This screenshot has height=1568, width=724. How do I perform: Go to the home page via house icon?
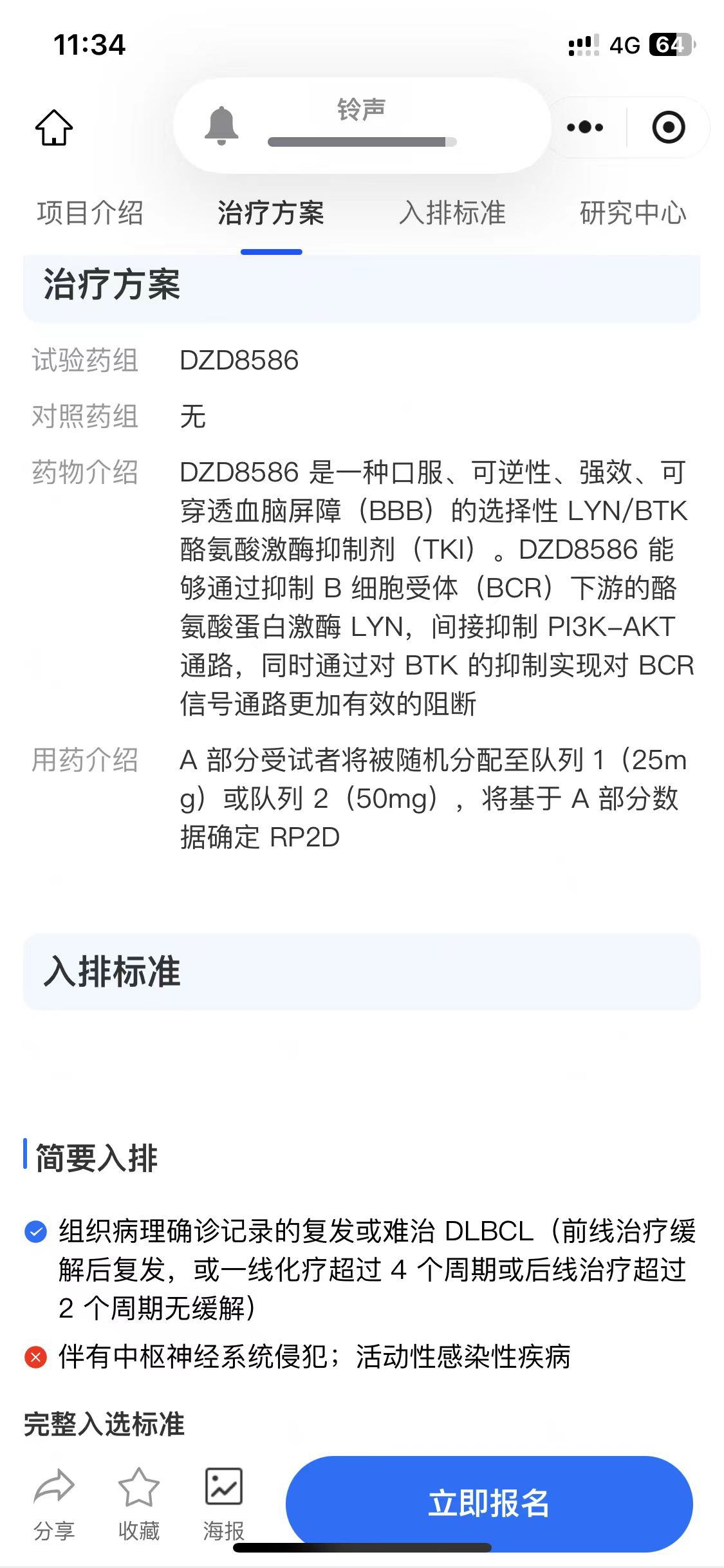[54, 127]
